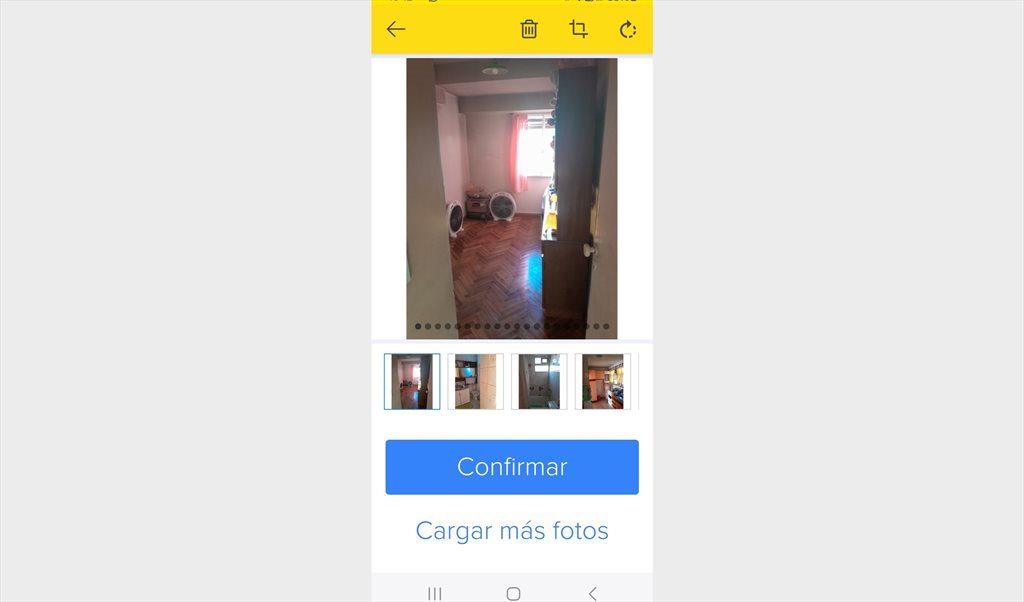
Task: Go back using the top arrow
Action: [x=396, y=30]
